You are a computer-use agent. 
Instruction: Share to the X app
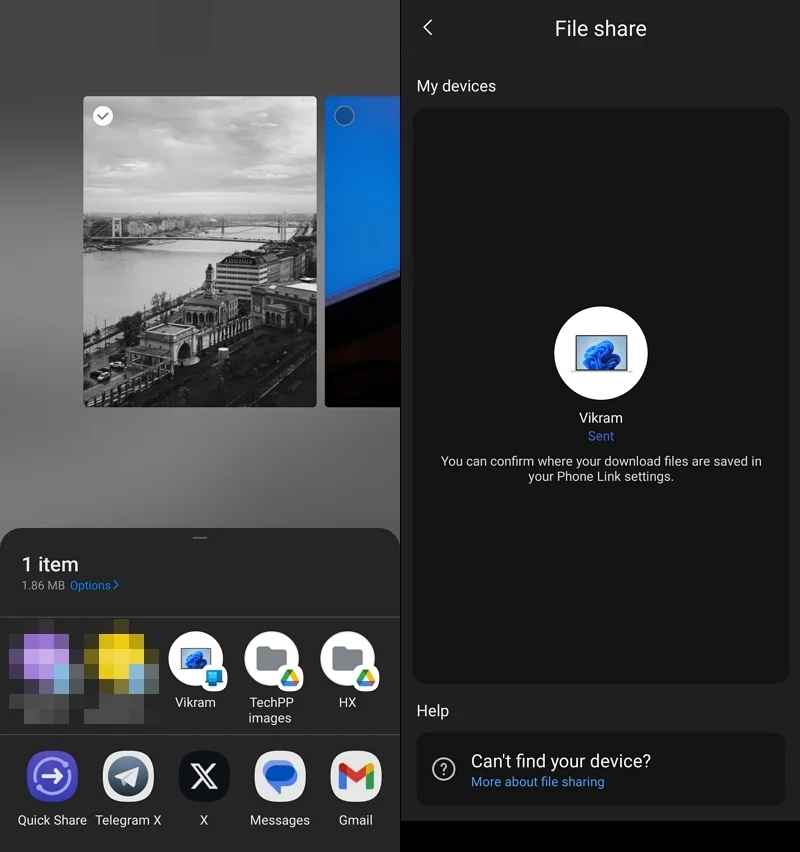tap(204, 777)
